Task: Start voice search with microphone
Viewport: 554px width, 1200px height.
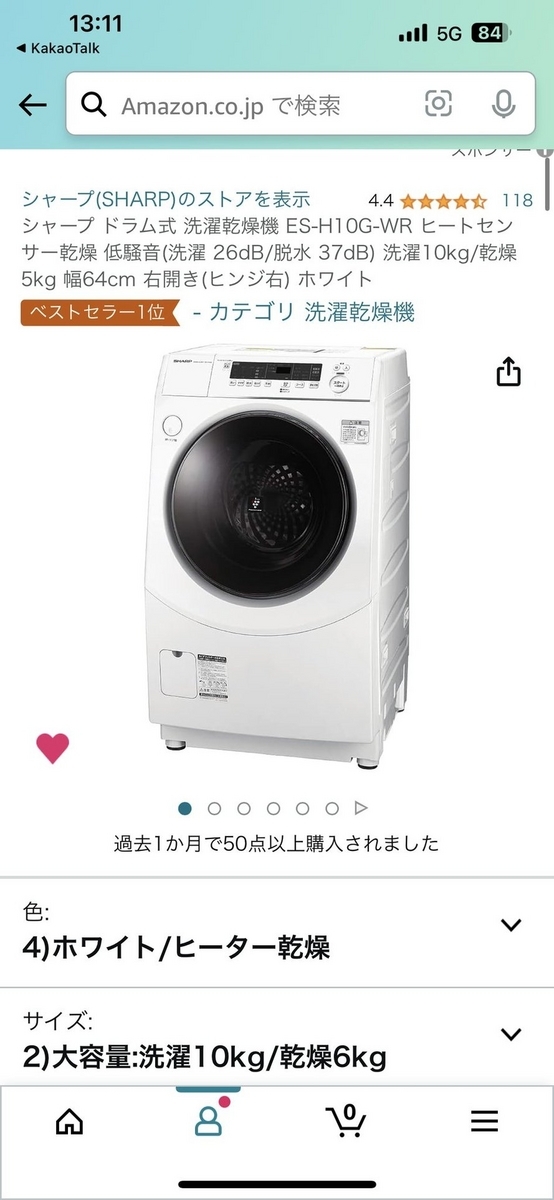Action: pyautogui.click(x=504, y=104)
